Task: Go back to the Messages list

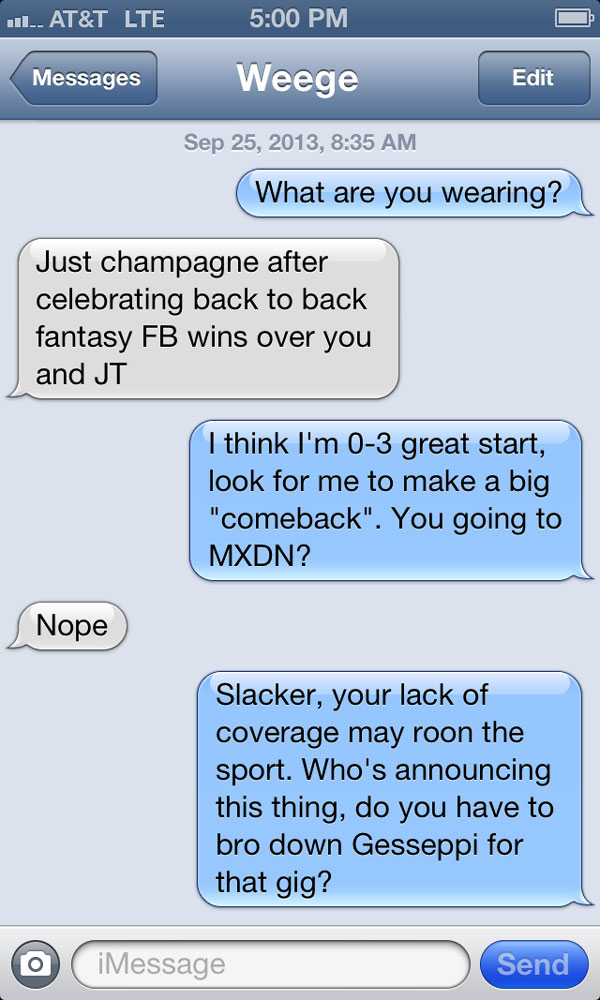Action: tap(85, 78)
